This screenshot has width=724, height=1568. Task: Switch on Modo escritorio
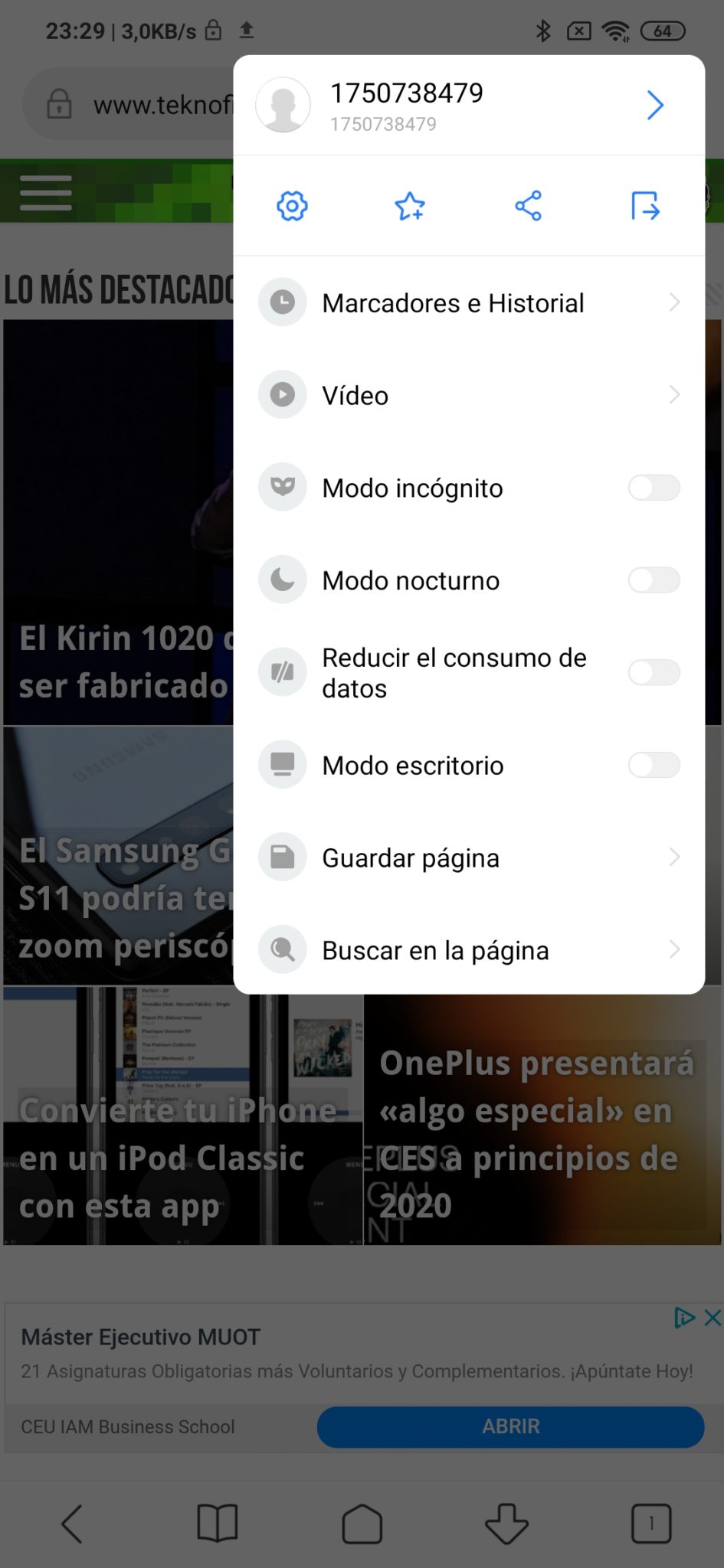654,765
